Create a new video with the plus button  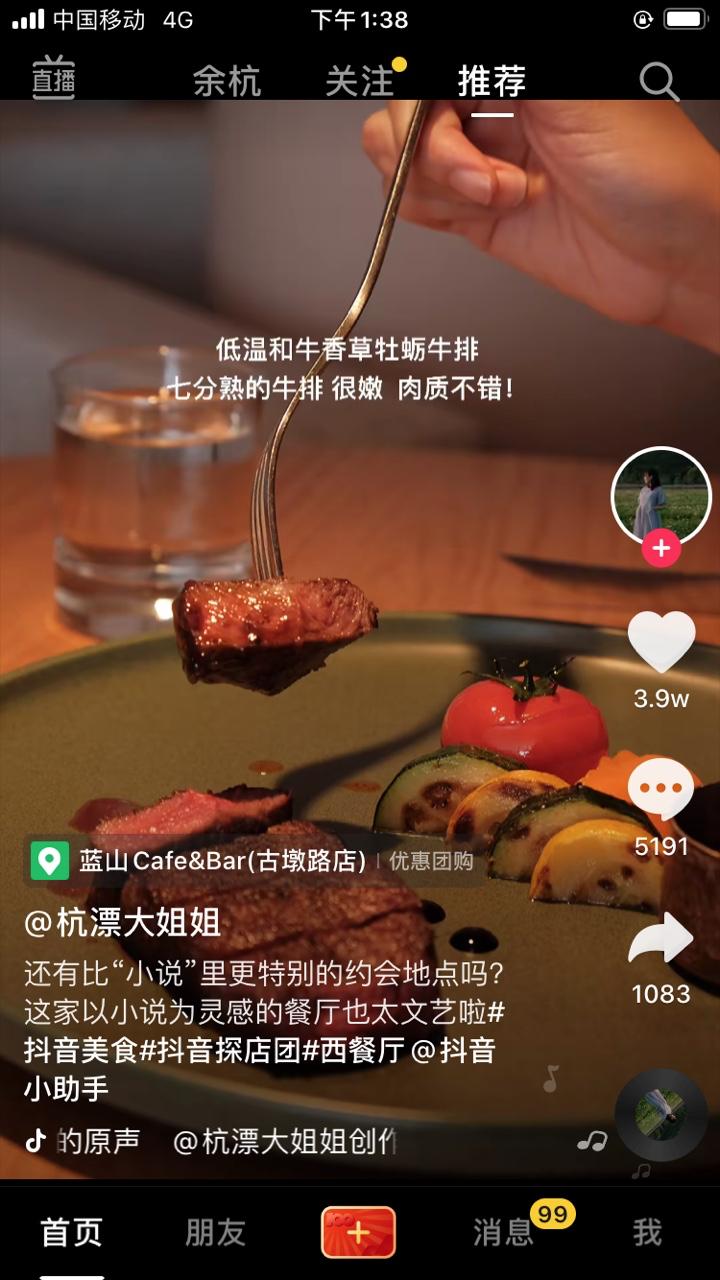pos(358,1232)
